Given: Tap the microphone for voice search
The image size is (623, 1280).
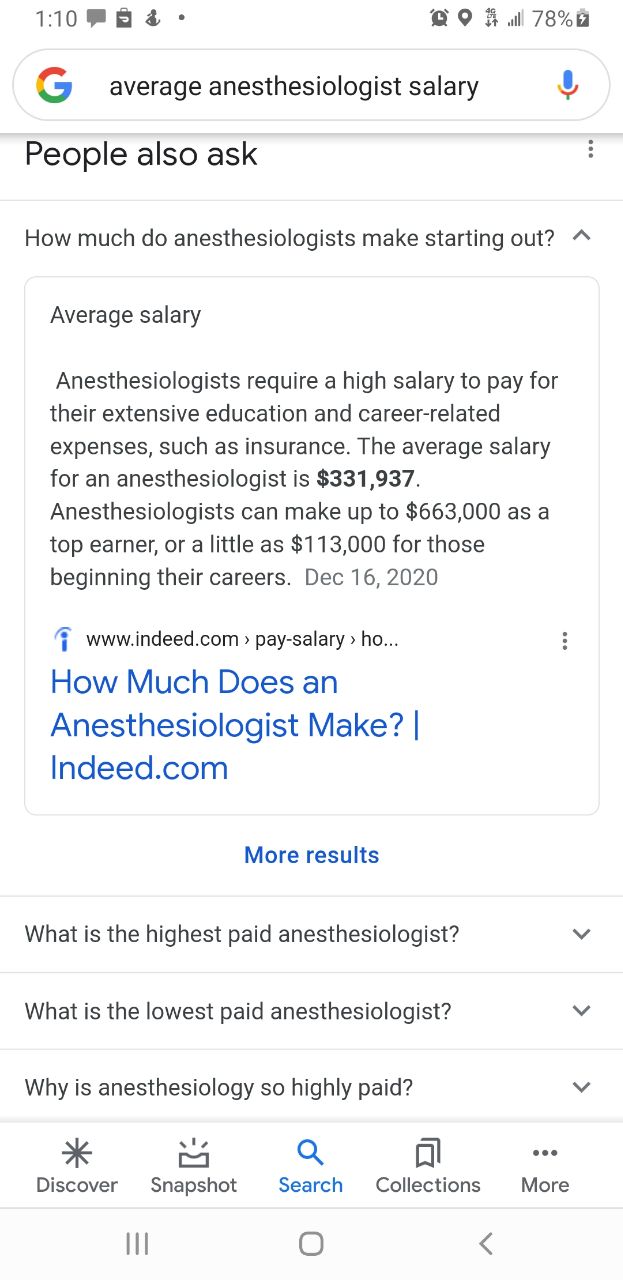Looking at the screenshot, I should pos(567,86).
